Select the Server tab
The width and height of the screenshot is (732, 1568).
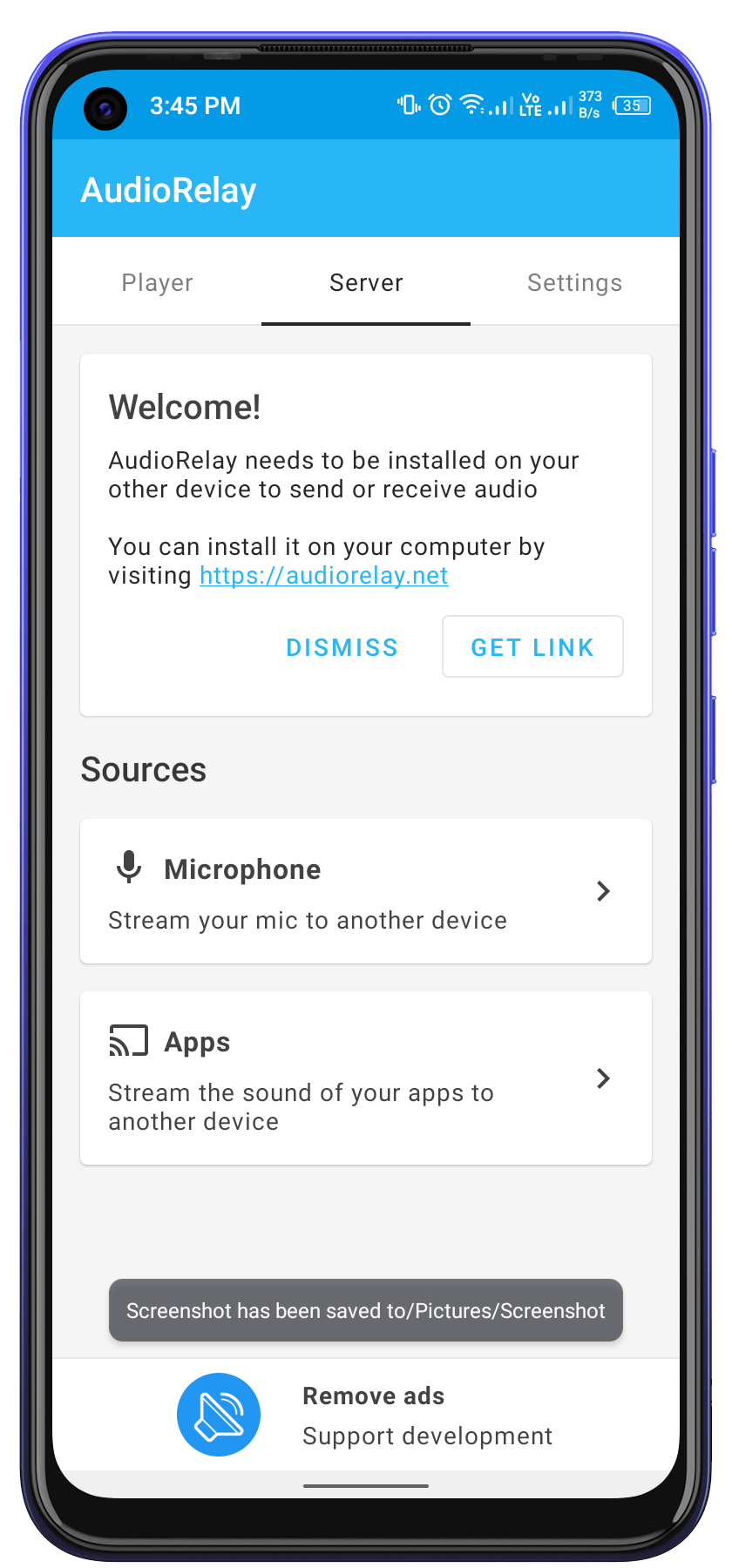click(x=366, y=282)
